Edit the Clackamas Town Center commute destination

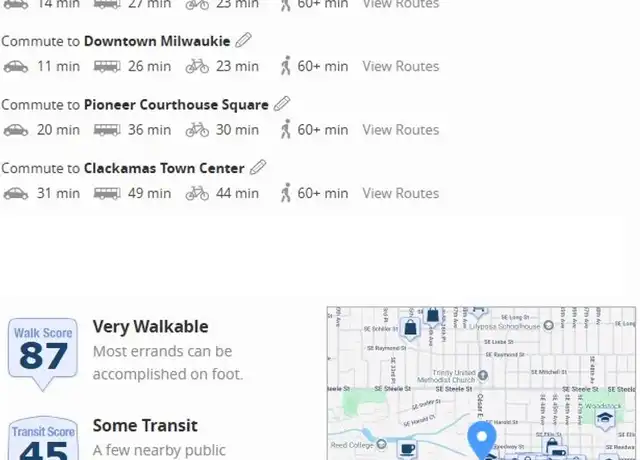[258, 167]
